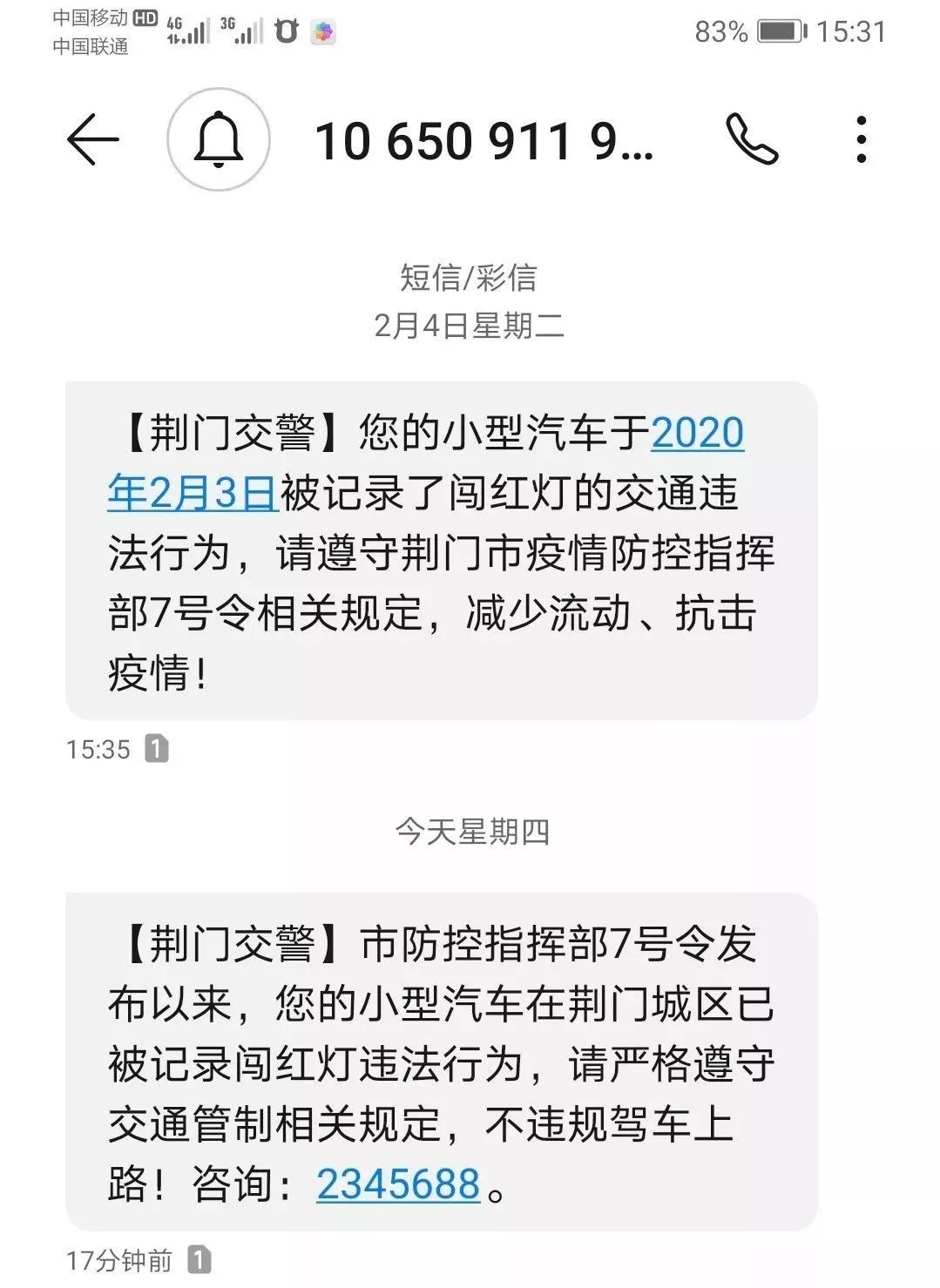This screenshot has height=1288, width=940.
Task: Tap the bell avatar of sender 10 650 911
Action: click(x=218, y=139)
